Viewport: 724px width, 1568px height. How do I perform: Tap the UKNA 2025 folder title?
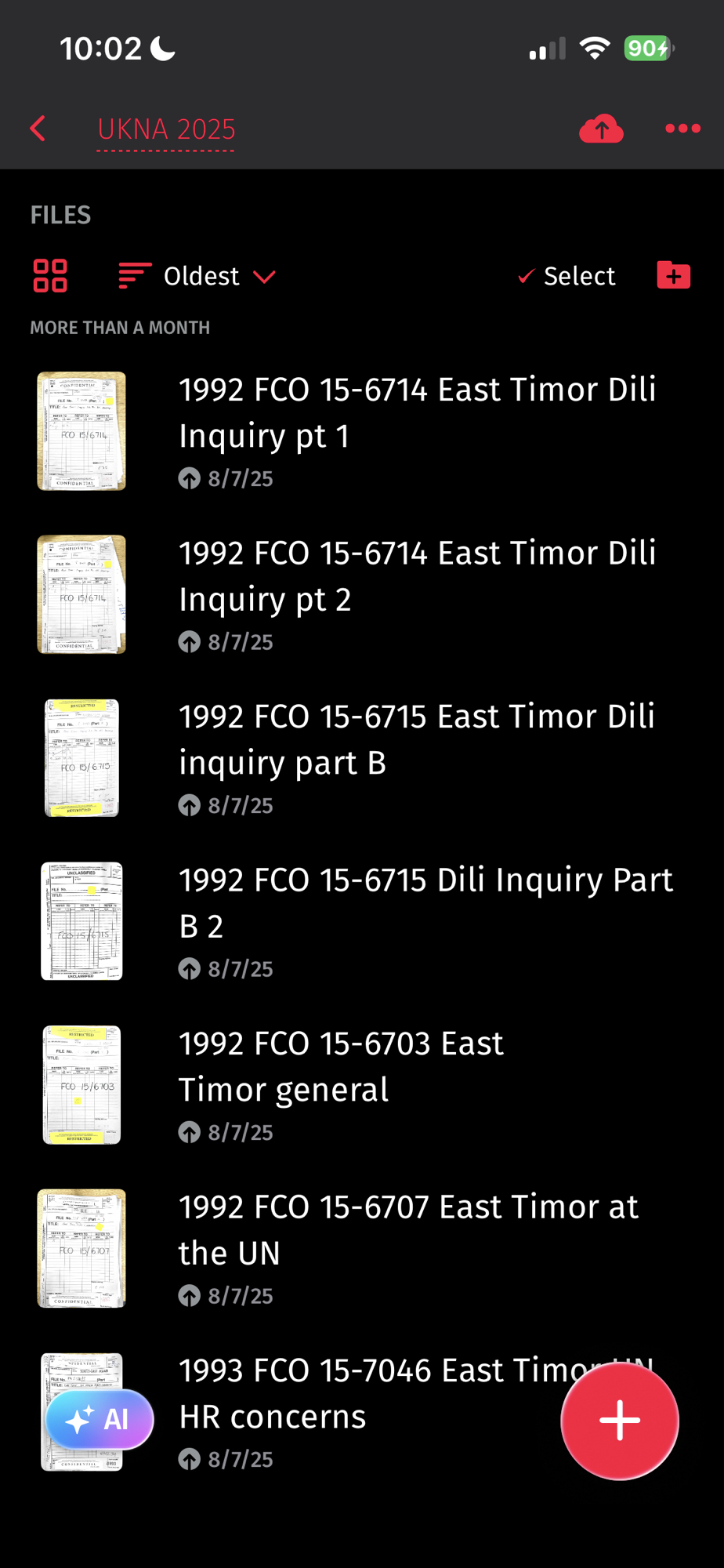[x=166, y=129]
